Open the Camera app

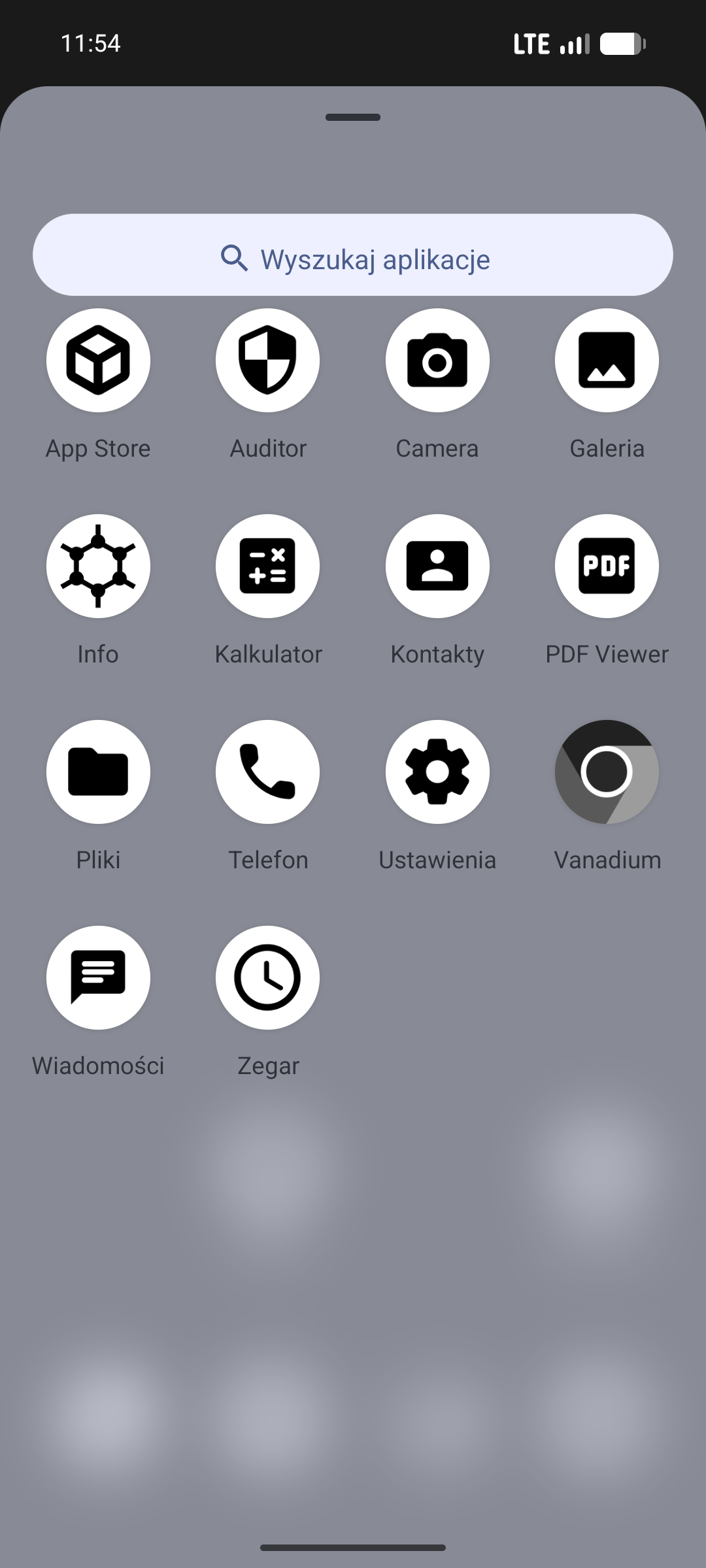(x=437, y=361)
